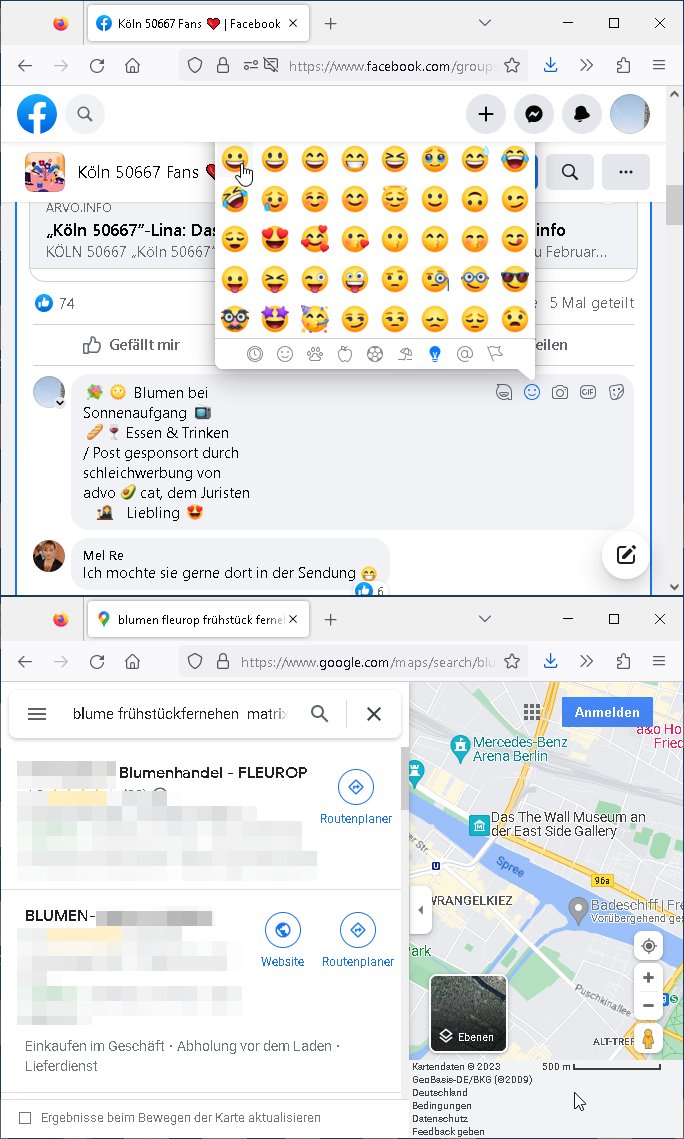Sign in with the Anmelden button
This screenshot has height=1139, width=684.
607,713
